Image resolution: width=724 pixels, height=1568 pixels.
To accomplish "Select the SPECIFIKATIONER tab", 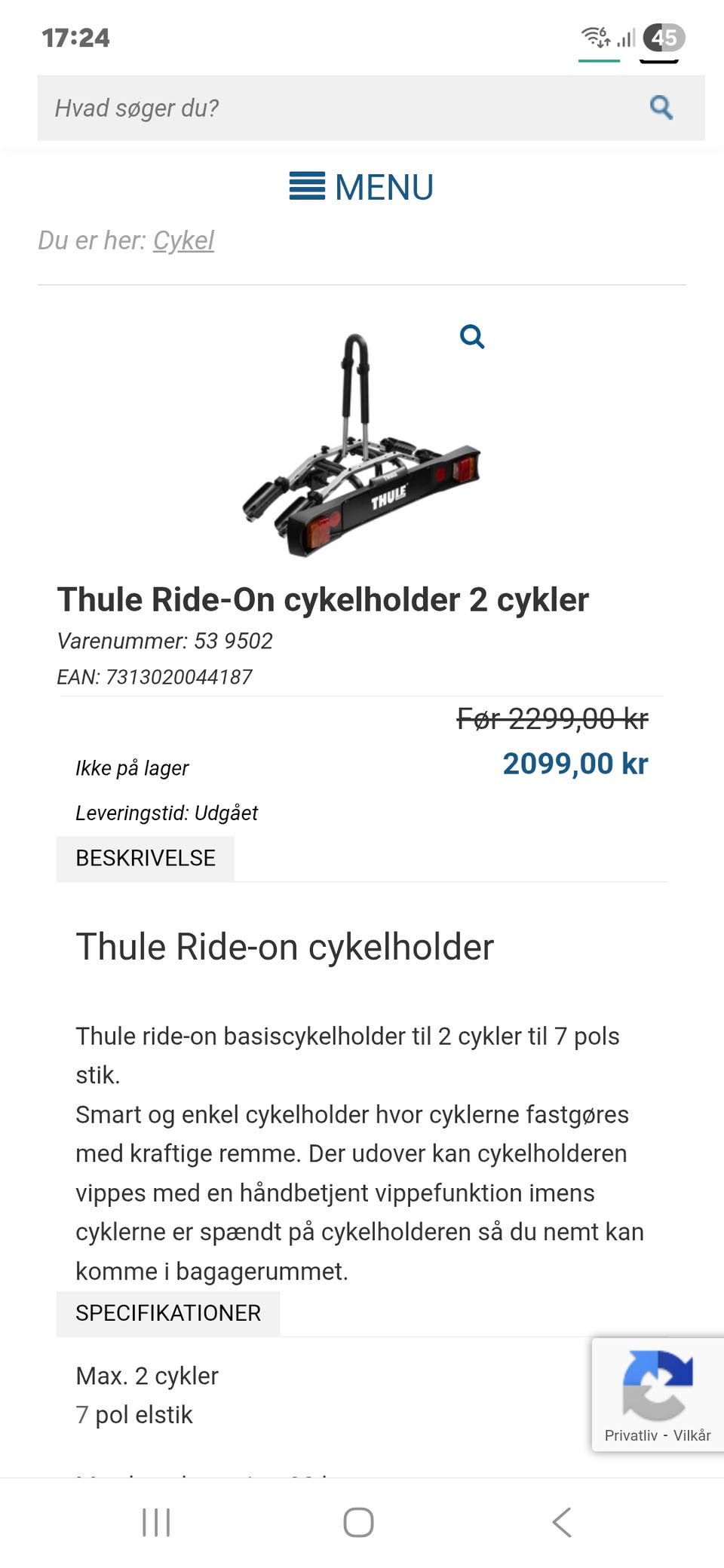I will coord(167,1312).
